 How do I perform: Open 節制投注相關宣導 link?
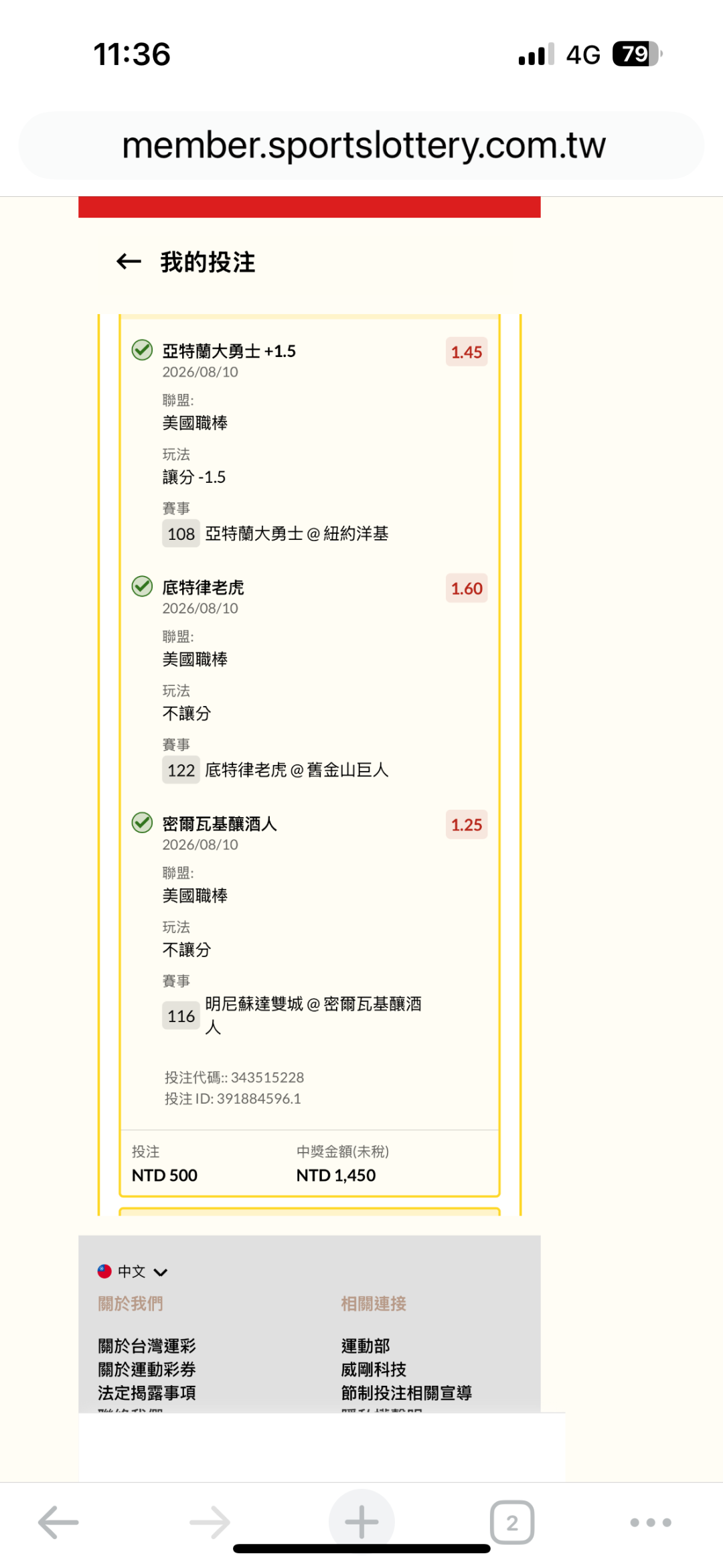point(406,1393)
